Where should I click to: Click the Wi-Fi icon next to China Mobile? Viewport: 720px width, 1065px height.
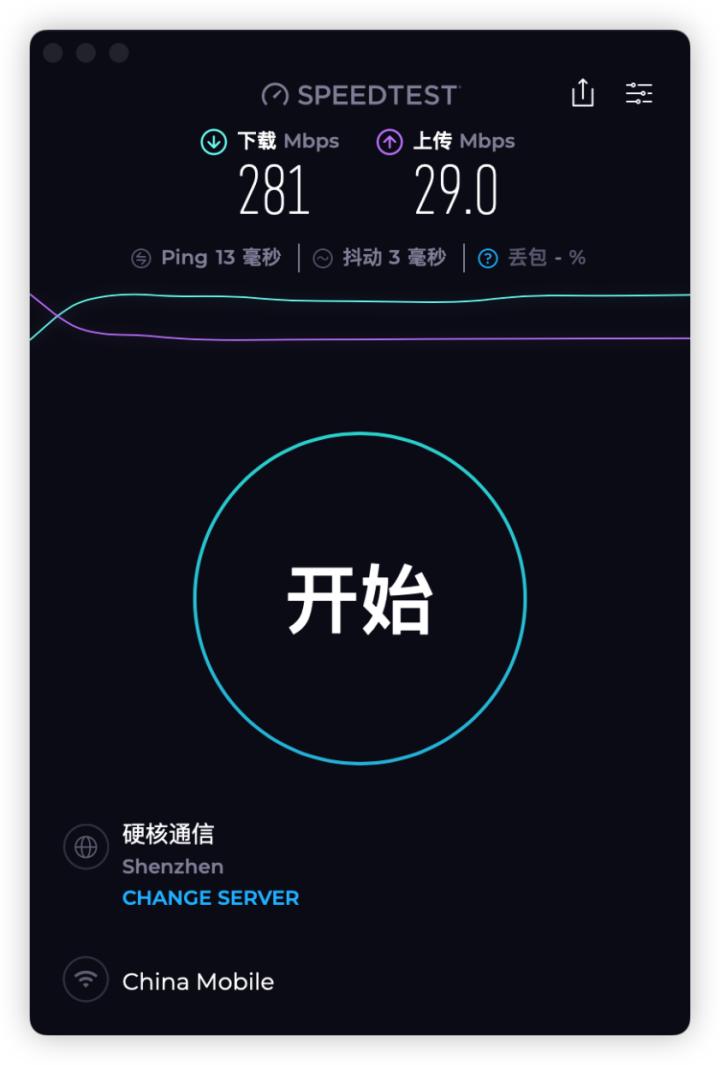85,980
